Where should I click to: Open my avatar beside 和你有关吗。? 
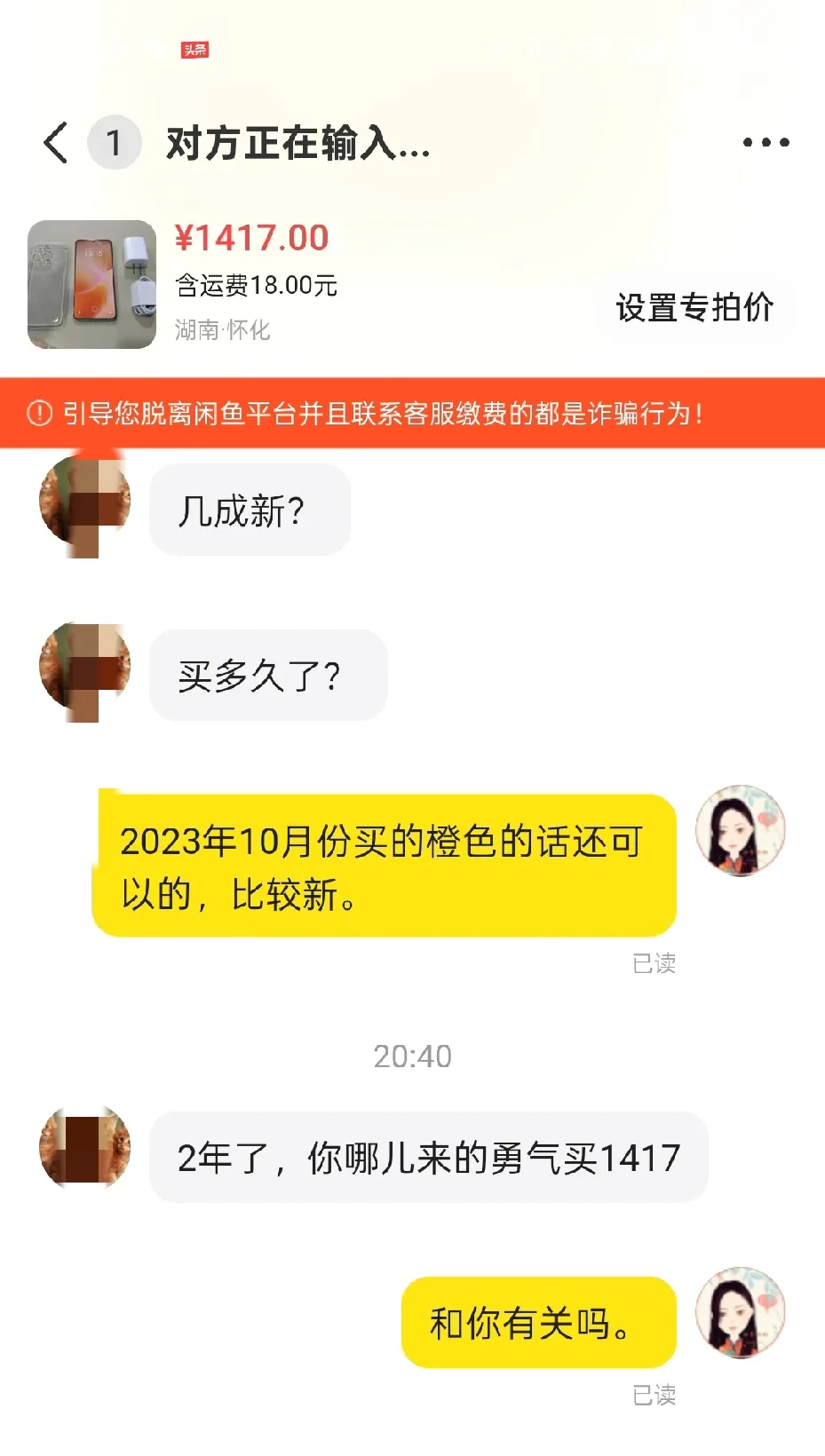pyautogui.click(x=740, y=1313)
